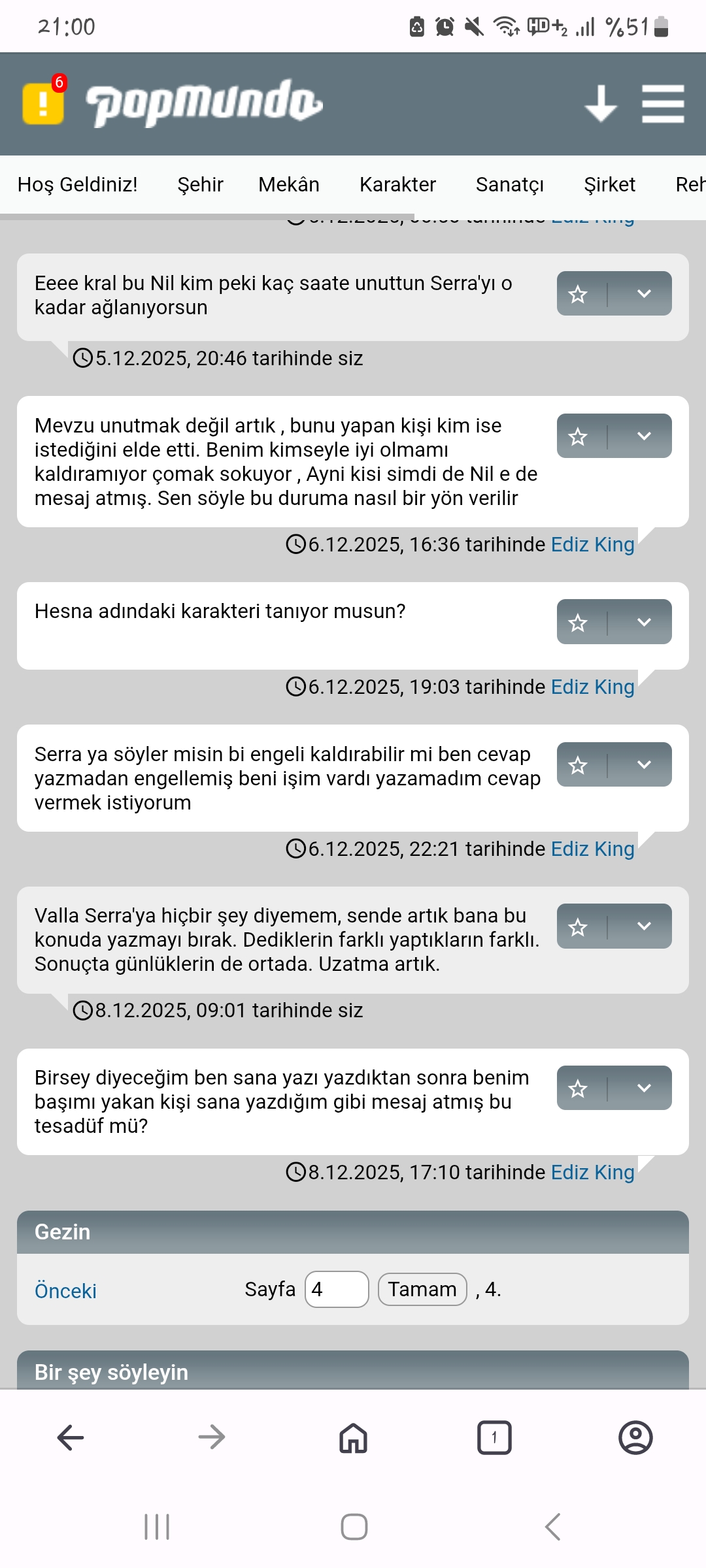Open the Karakter tab

[397, 184]
